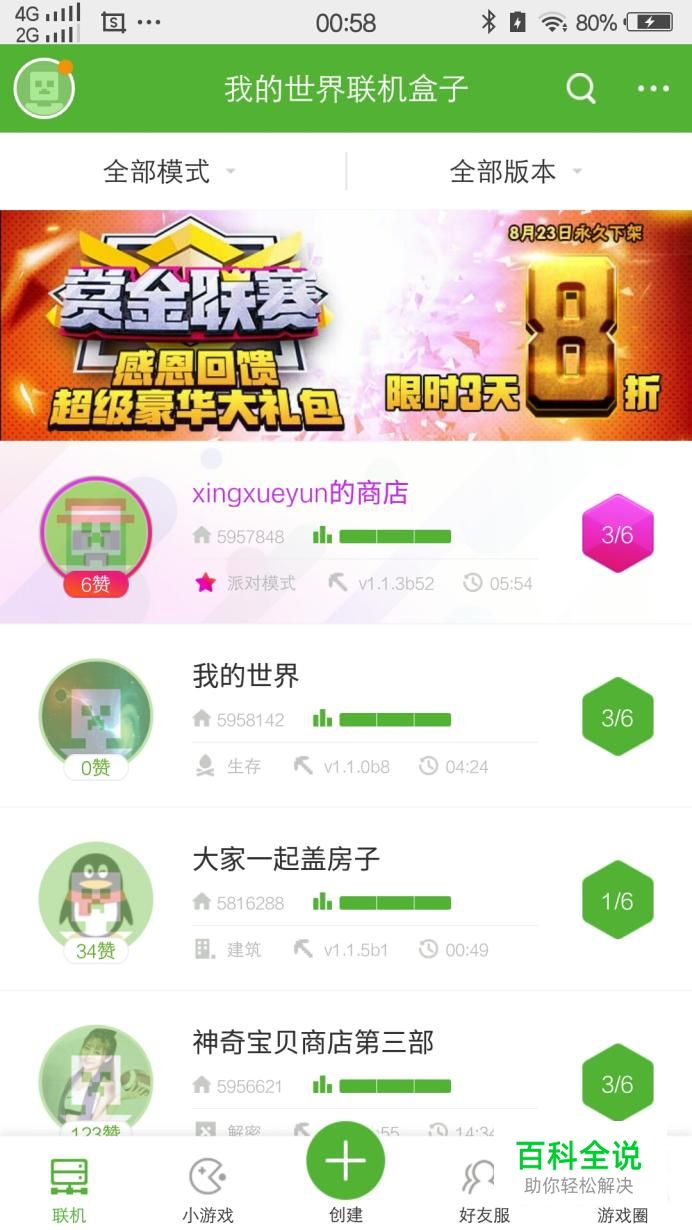Switch to the 联机 tab
692x1230 pixels.
pos(69,1190)
